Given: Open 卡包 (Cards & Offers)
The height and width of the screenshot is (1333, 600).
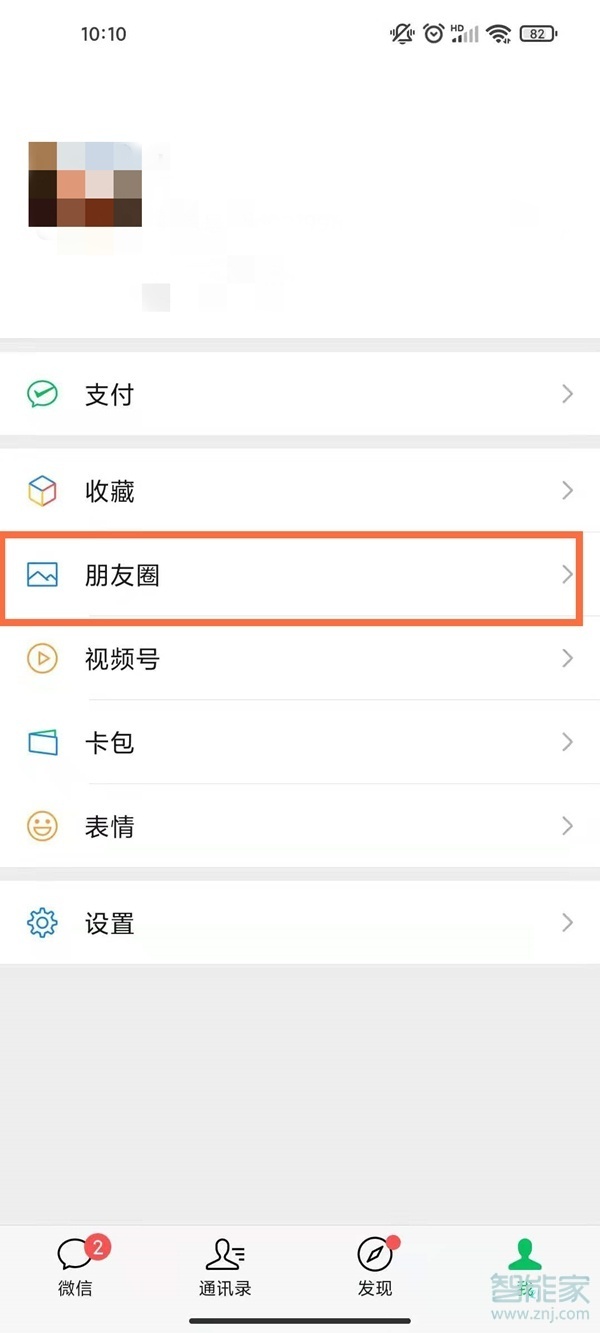Looking at the screenshot, I should pyautogui.click(x=300, y=742).
